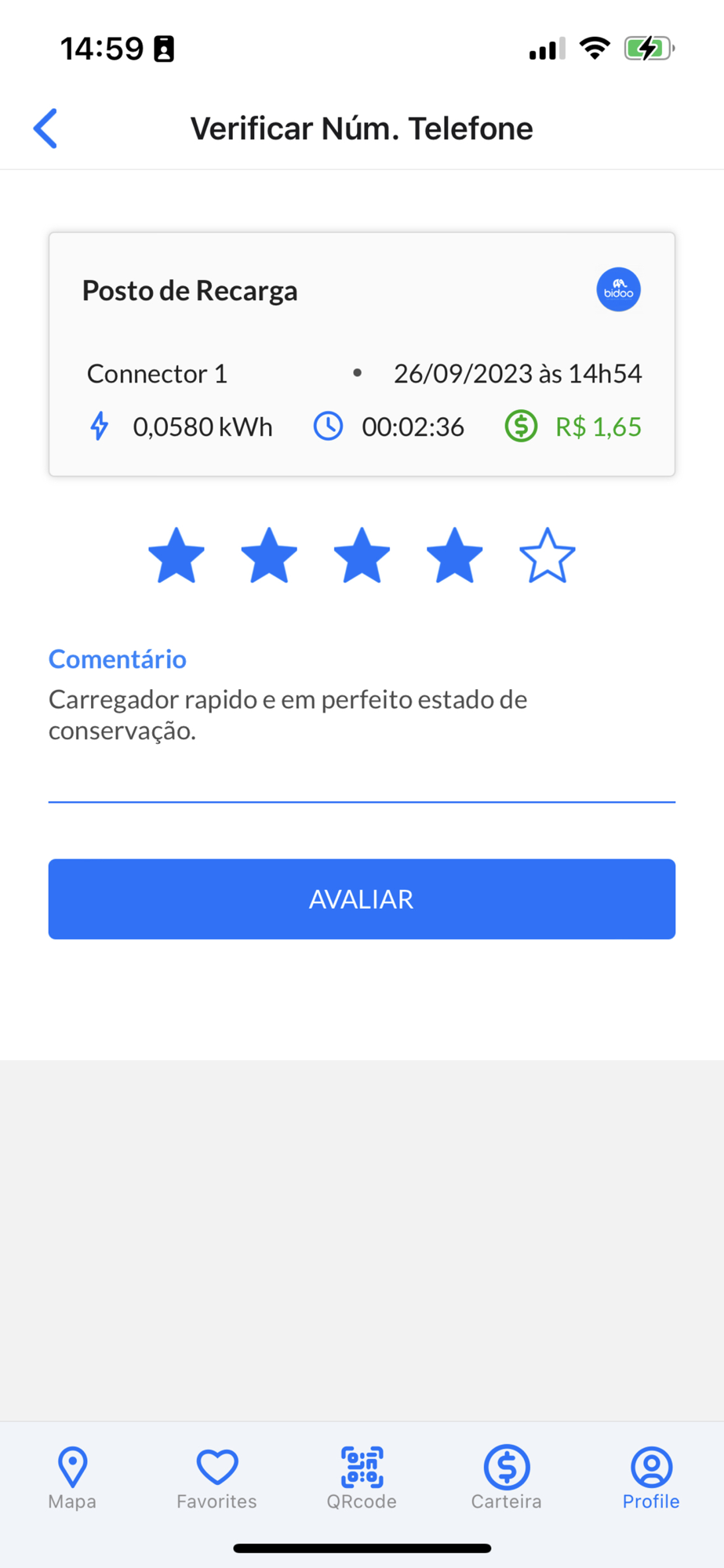Viewport: 724px width, 1568px height.
Task: Set rating to two stars
Action: coord(269,555)
